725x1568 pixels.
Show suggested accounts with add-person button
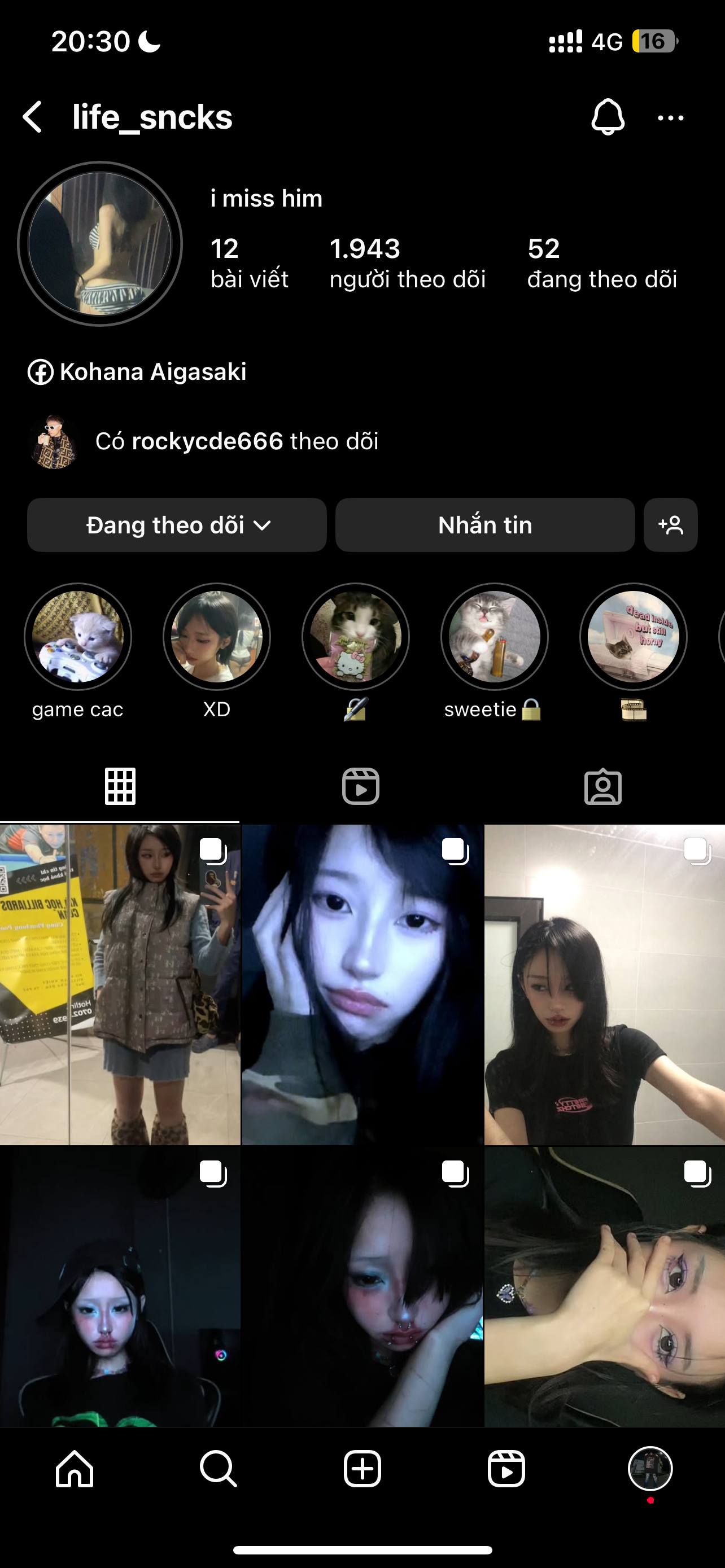[670, 525]
